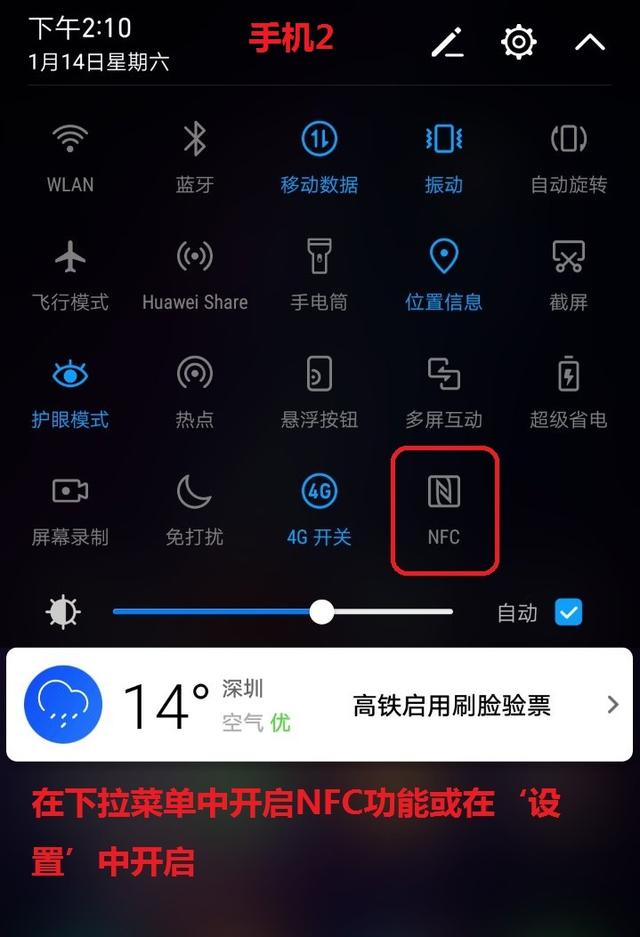This screenshot has width=640, height=937.
Task: Disable 位置信息 location
Action: coord(443,258)
